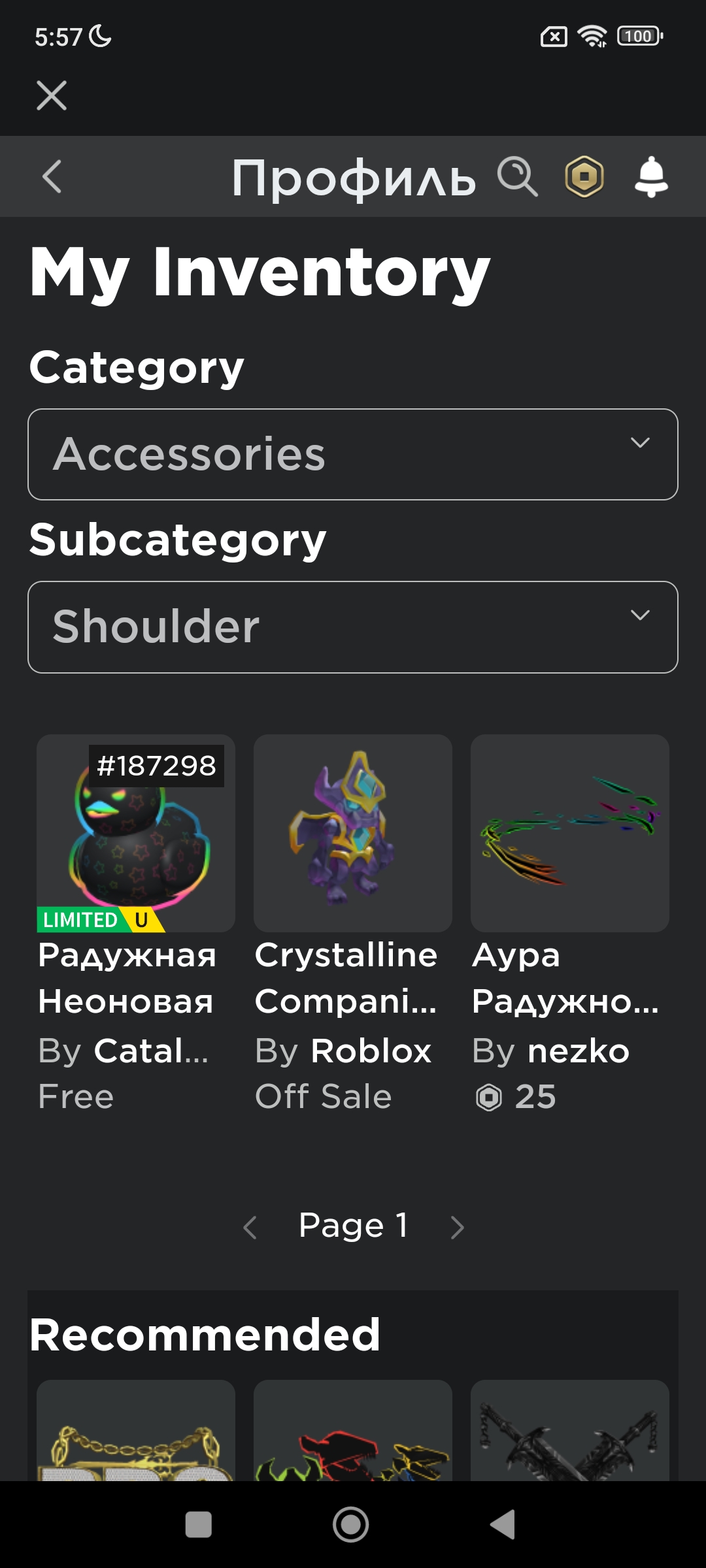Close the screen with the X button
The height and width of the screenshot is (1568, 706).
tap(52, 95)
